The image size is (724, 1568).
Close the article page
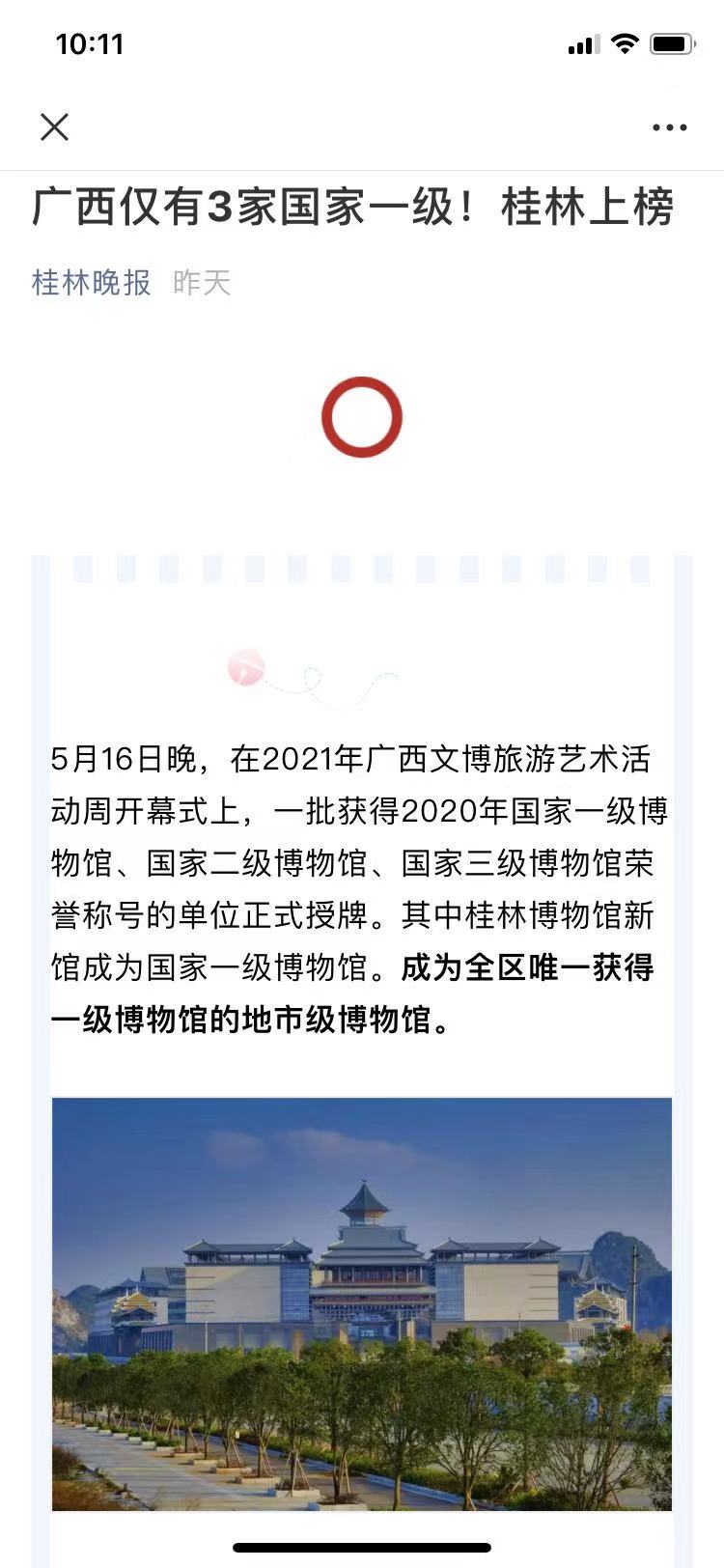click(x=54, y=126)
